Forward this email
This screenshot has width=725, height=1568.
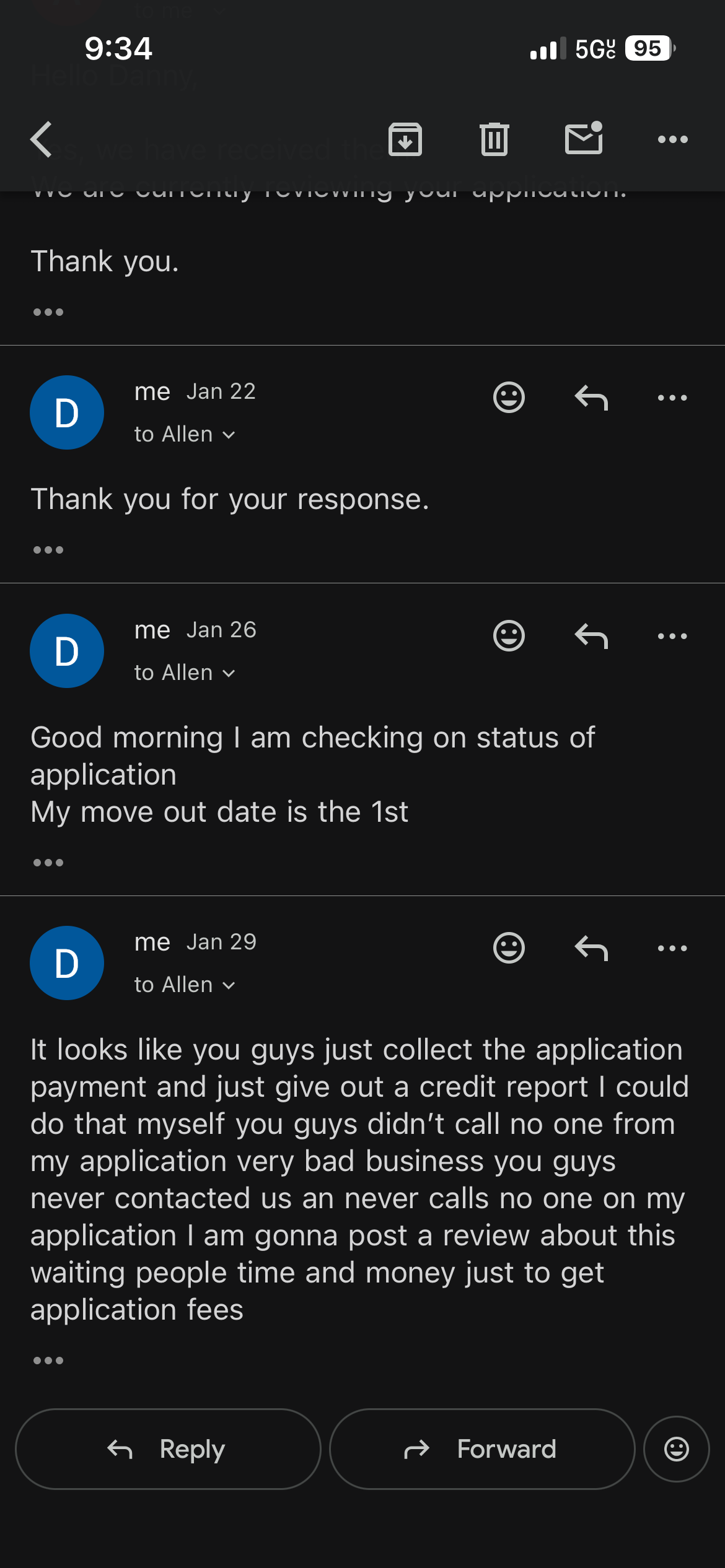click(482, 1449)
